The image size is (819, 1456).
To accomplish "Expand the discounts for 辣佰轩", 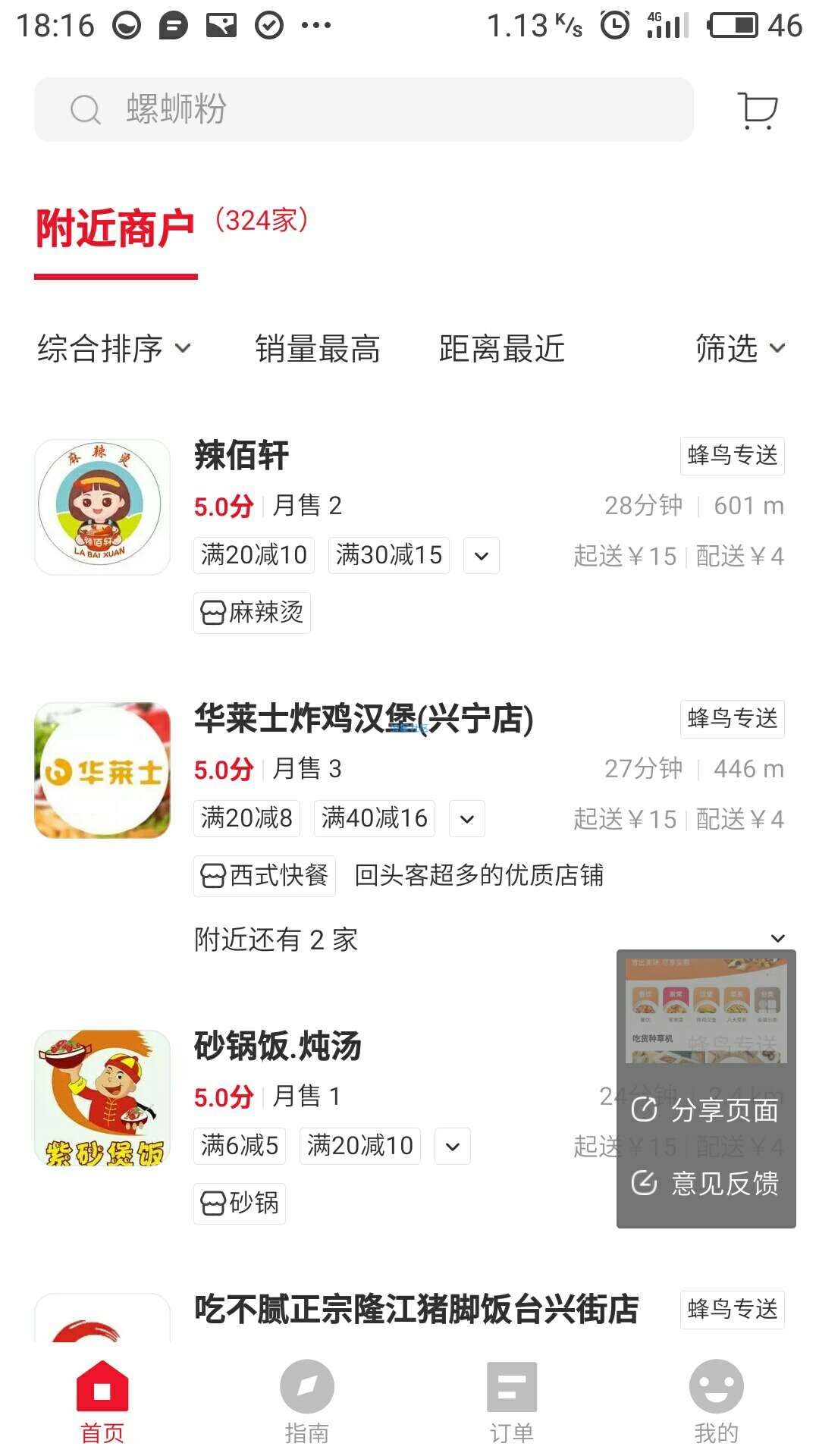I will pos(481,556).
